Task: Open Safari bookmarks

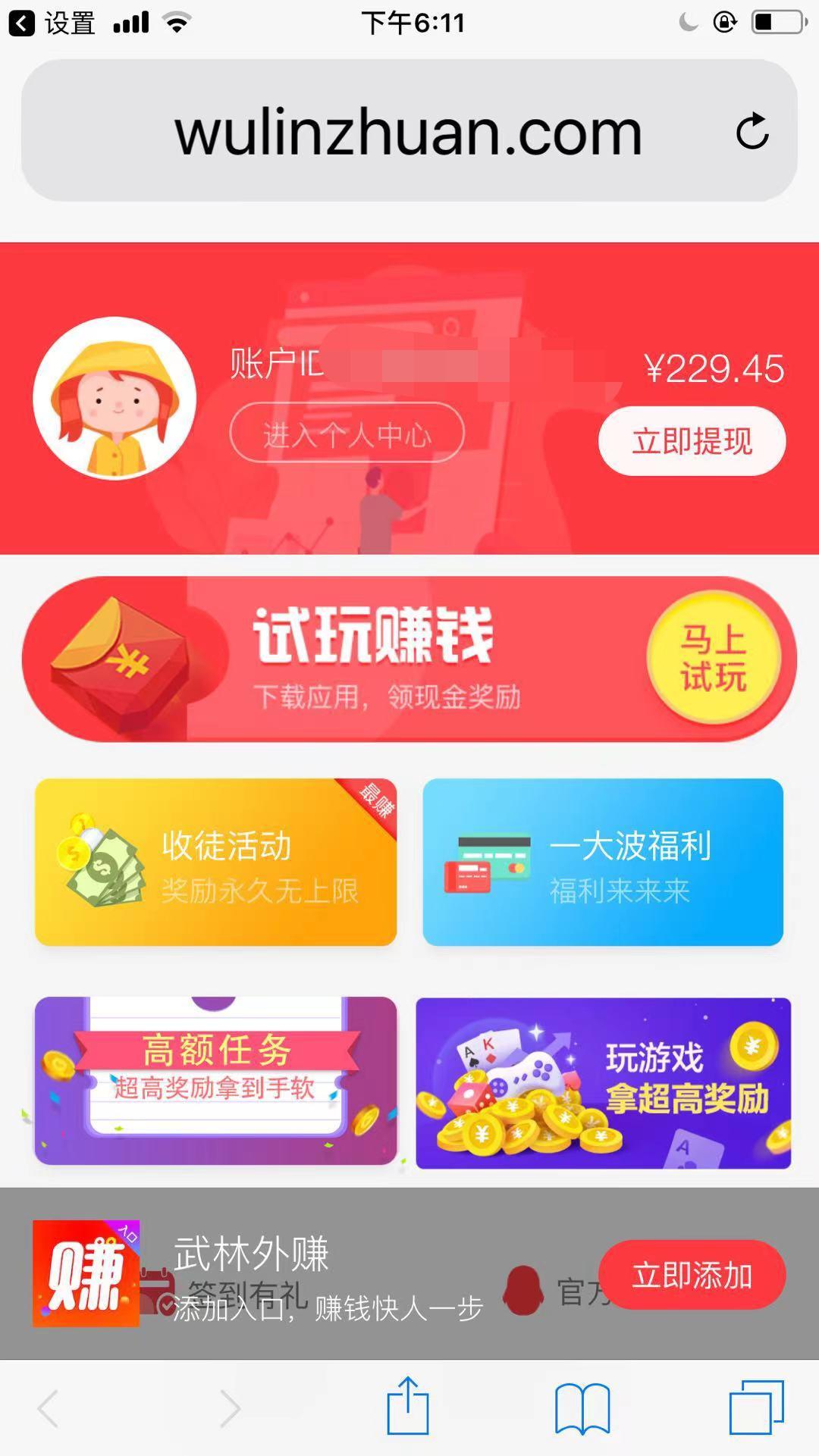Action: pos(582,1408)
